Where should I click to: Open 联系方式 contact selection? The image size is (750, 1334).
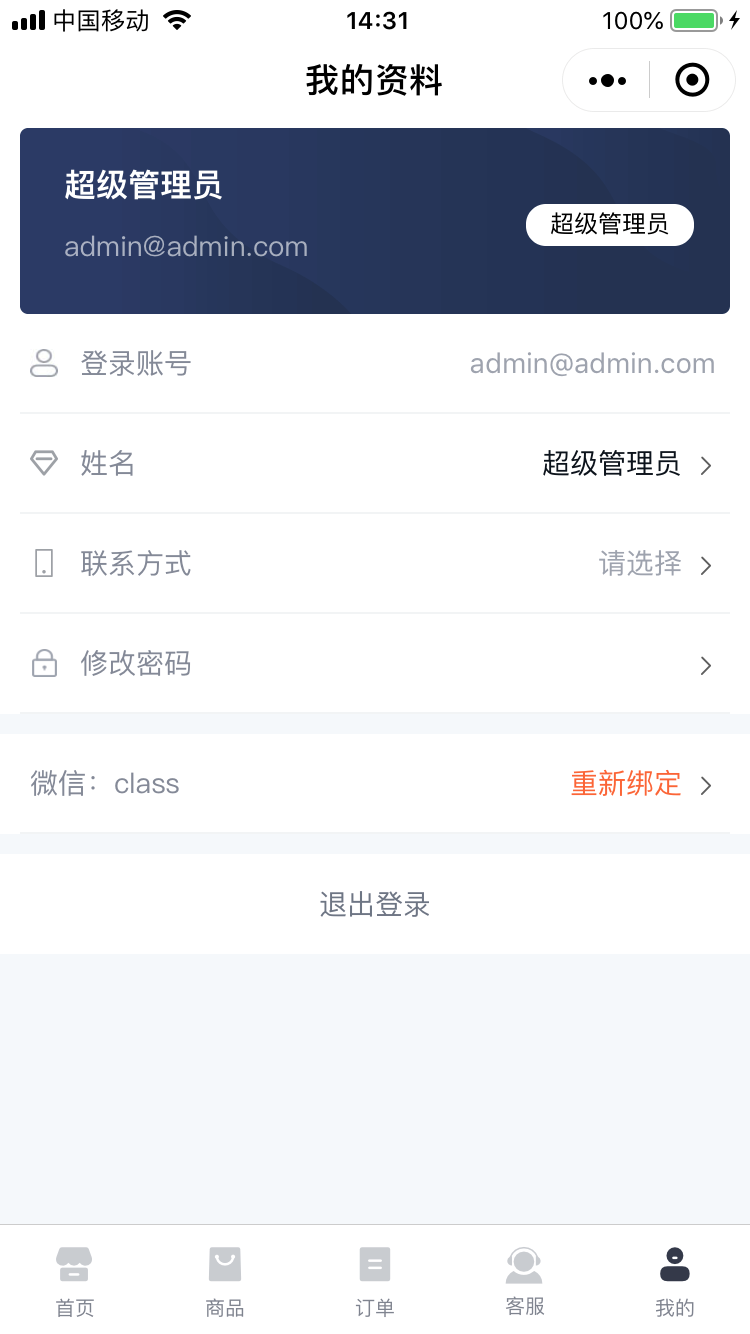(x=375, y=564)
